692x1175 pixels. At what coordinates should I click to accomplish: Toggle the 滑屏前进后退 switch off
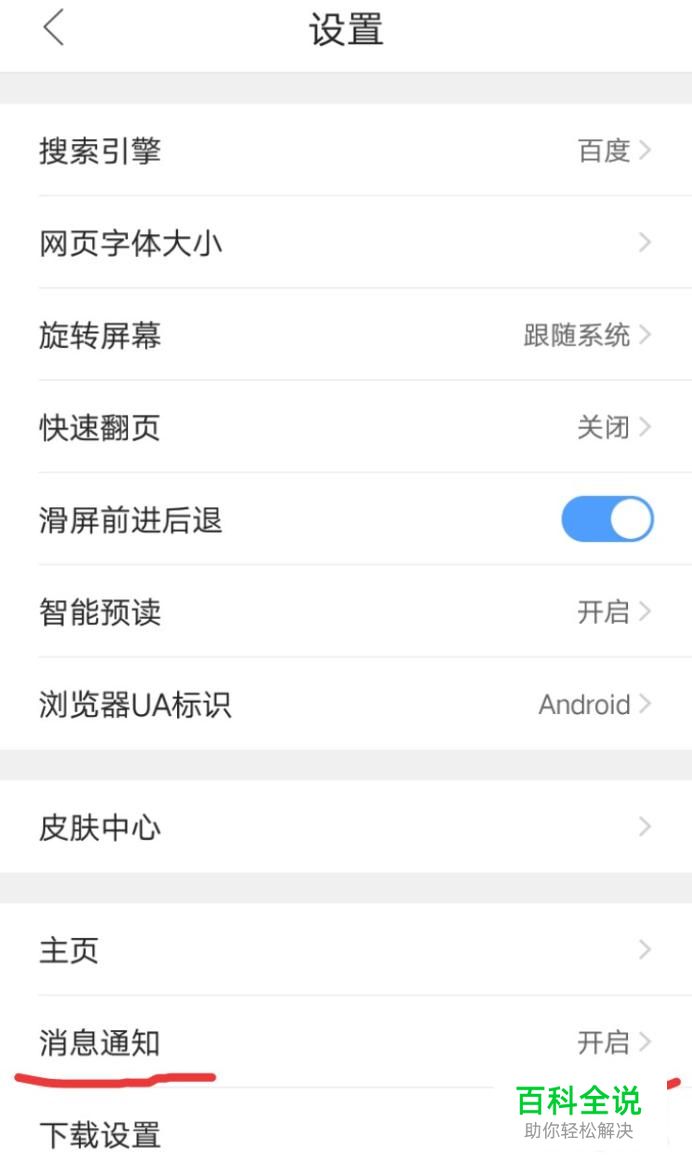[x=607, y=519]
